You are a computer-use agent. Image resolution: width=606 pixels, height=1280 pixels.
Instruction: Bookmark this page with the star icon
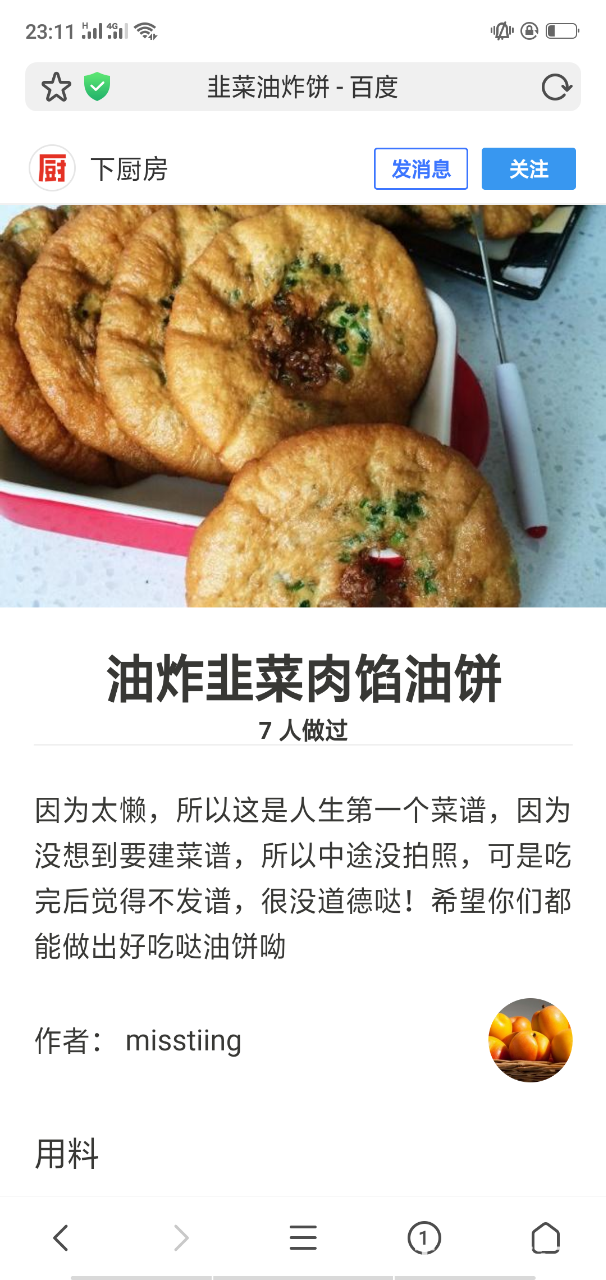coord(56,87)
